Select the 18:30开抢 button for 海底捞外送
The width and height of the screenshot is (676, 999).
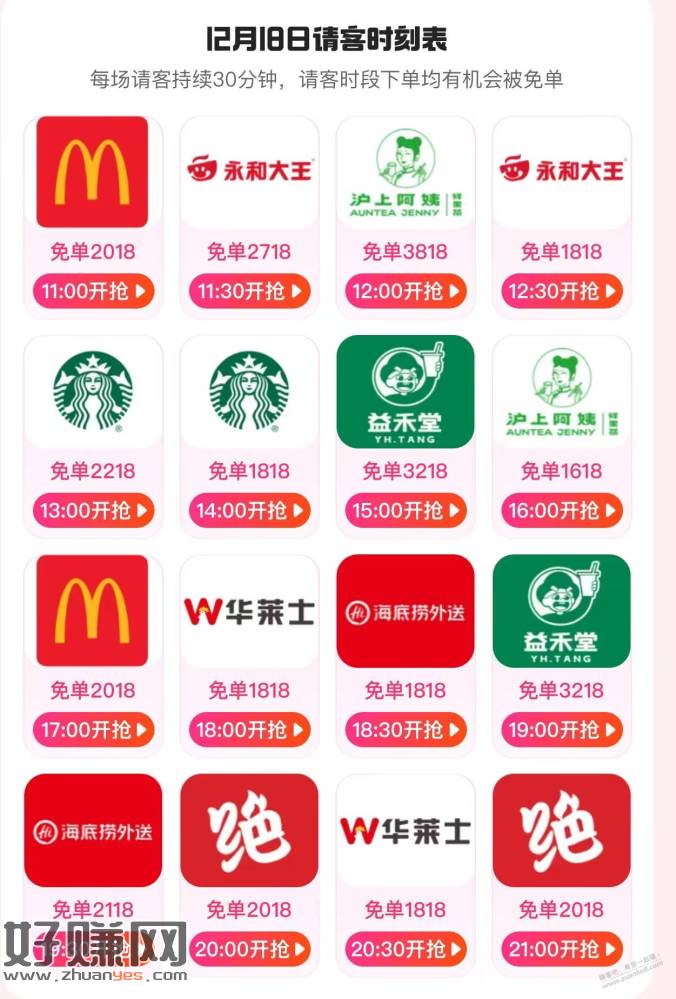[405, 730]
